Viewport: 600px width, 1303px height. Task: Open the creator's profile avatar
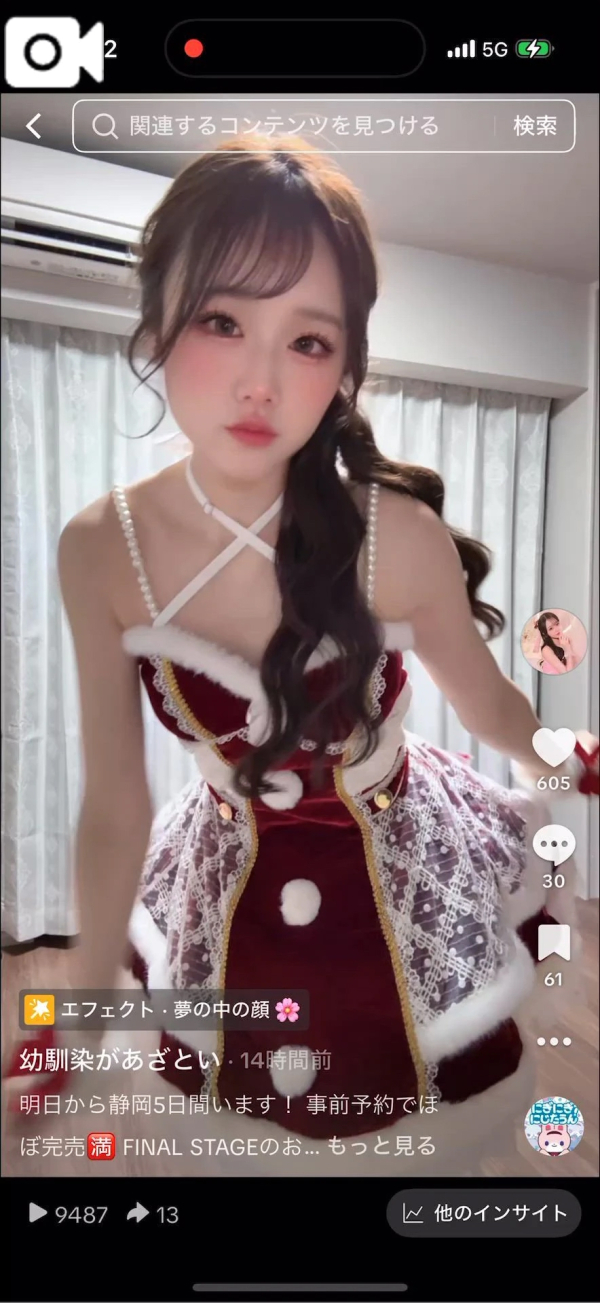[x=553, y=641]
